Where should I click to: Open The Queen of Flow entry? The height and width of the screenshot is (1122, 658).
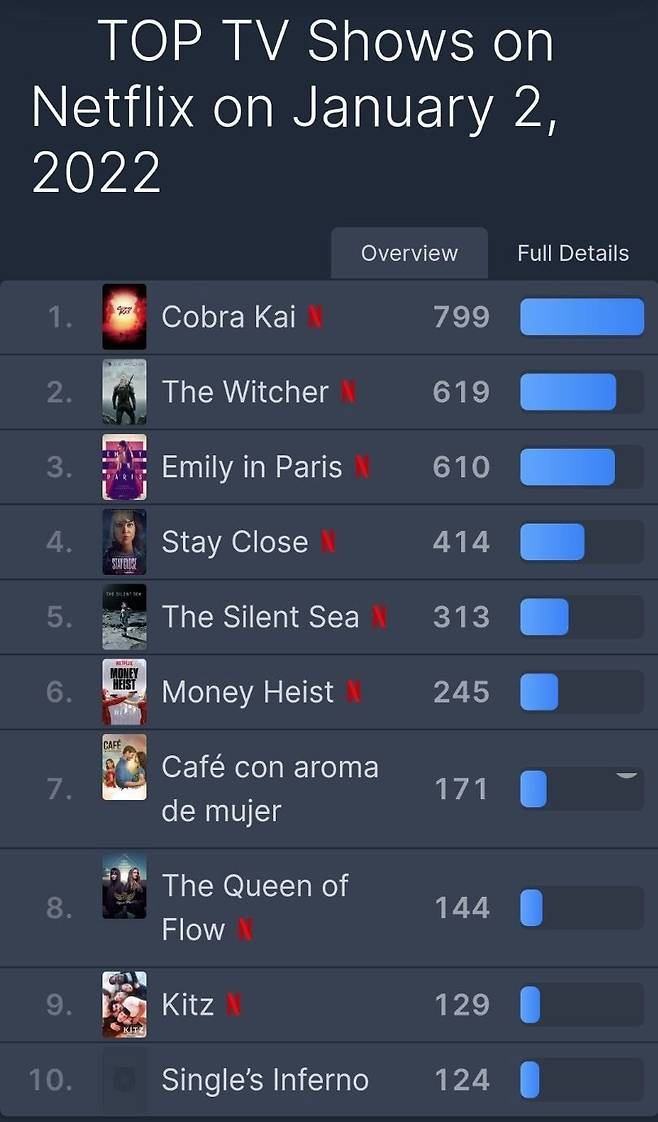(255, 907)
